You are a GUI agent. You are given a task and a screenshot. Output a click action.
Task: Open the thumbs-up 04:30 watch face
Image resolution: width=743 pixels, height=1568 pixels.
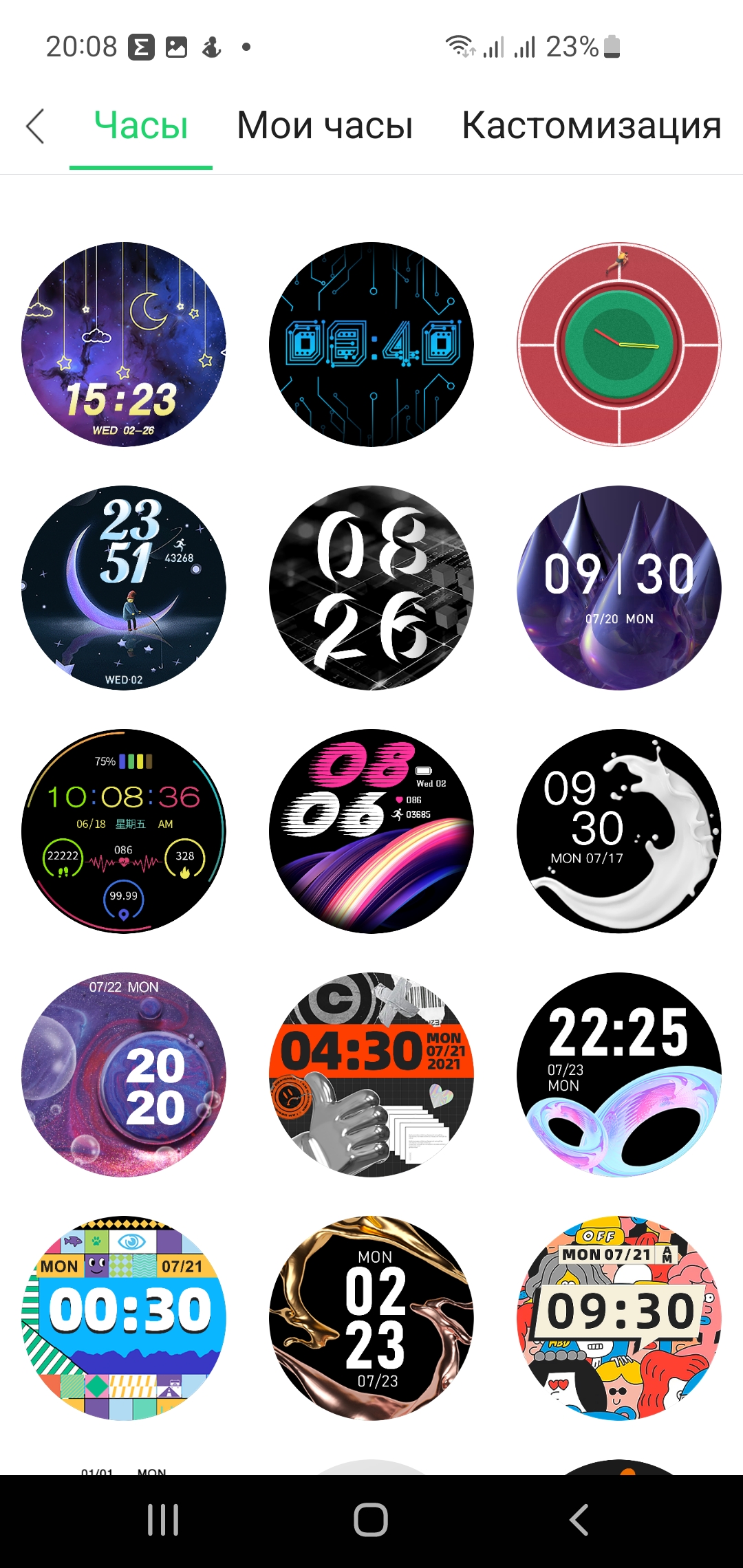click(371, 1075)
